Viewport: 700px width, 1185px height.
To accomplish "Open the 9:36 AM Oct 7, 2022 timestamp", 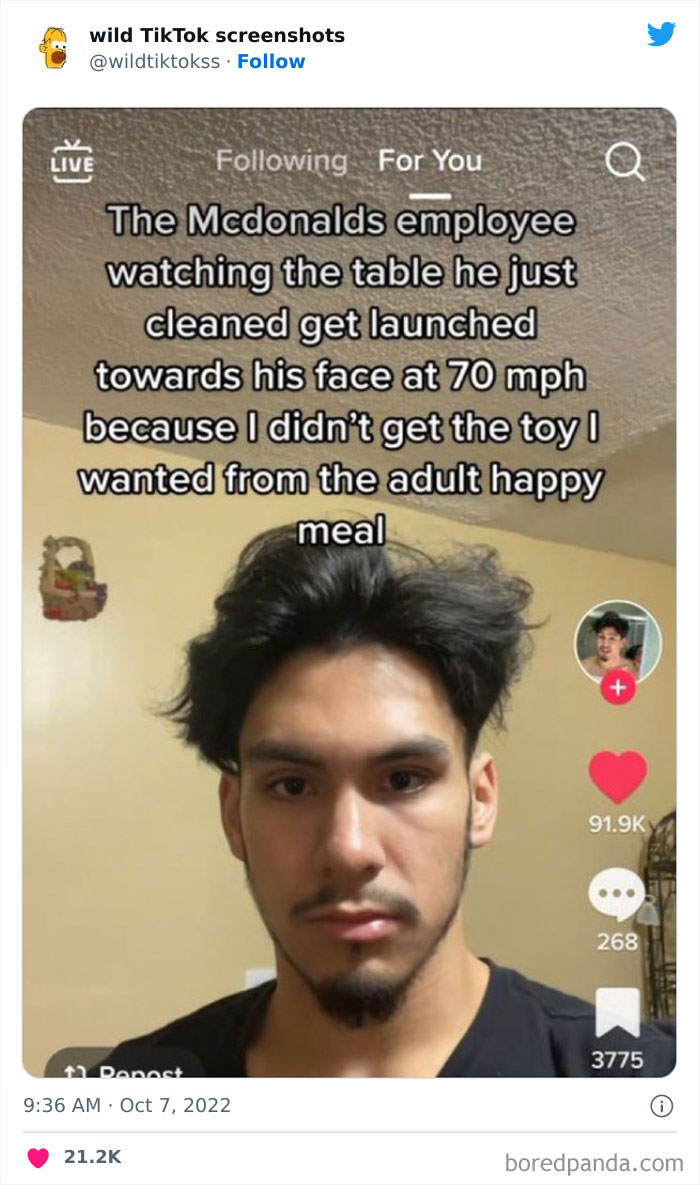I will pyautogui.click(x=127, y=1105).
